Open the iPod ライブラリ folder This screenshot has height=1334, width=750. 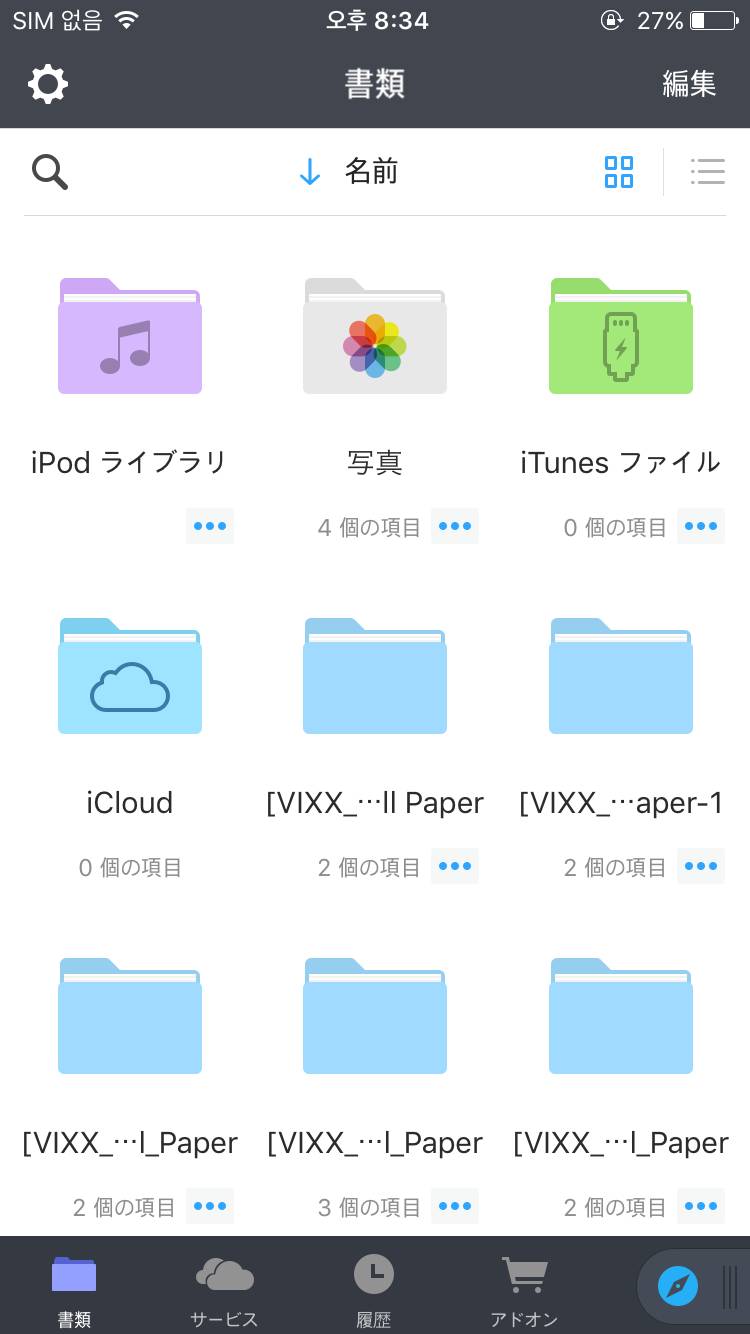[x=130, y=336]
